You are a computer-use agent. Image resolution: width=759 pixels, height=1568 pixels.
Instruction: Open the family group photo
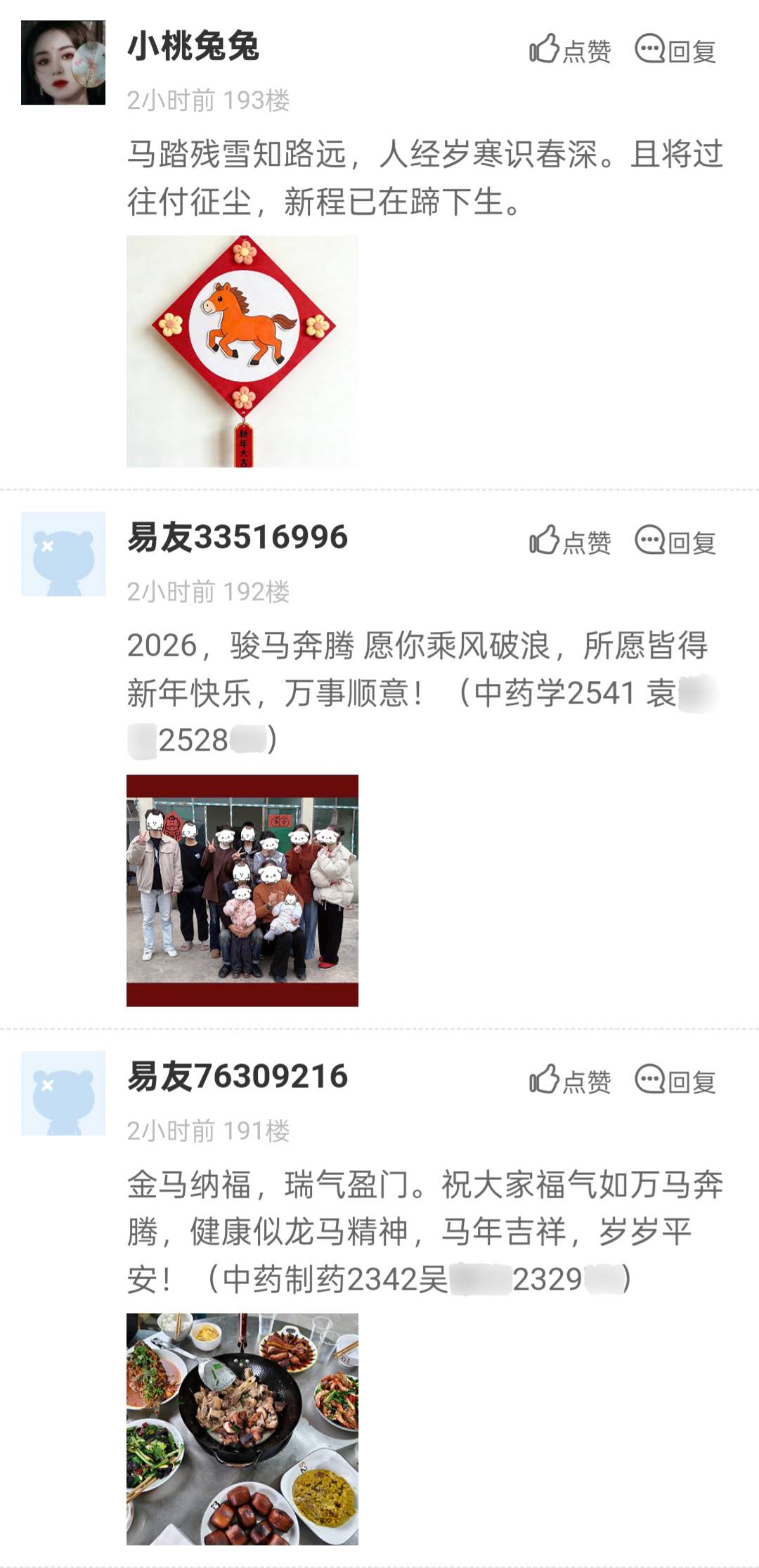click(x=242, y=890)
